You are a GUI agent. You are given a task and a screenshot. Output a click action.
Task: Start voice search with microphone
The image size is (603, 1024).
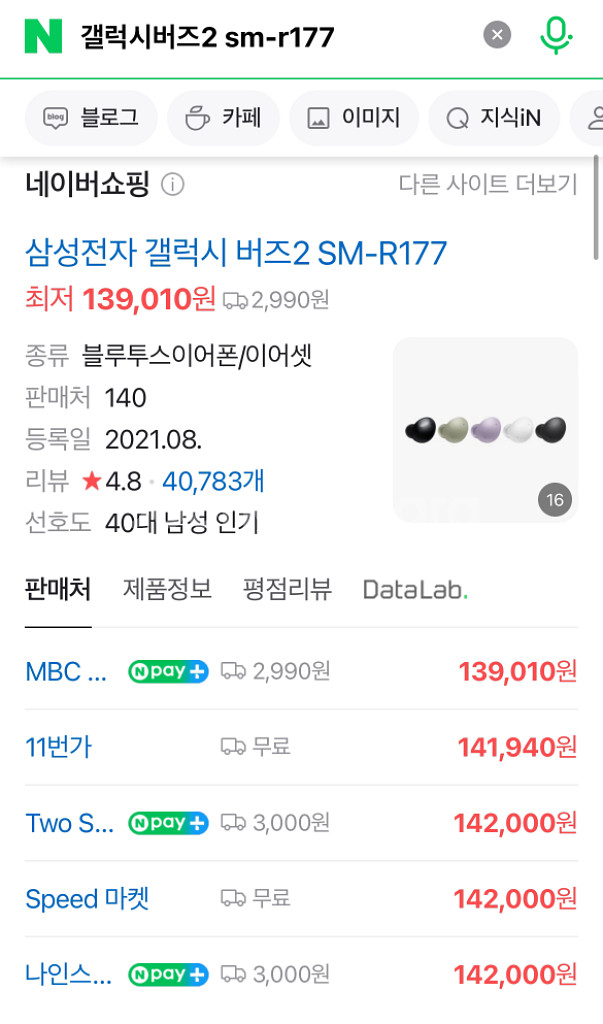click(x=555, y=36)
